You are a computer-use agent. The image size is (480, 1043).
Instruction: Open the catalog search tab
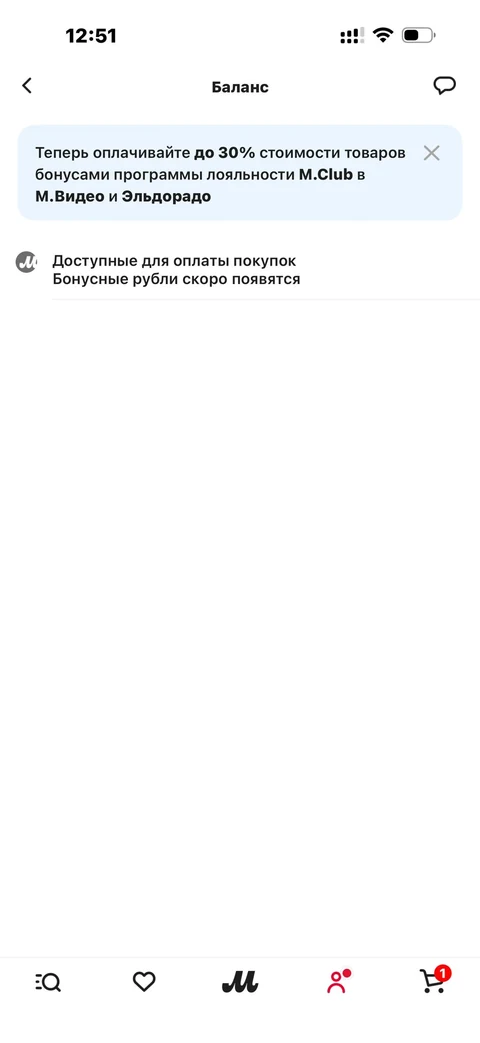click(x=48, y=982)
